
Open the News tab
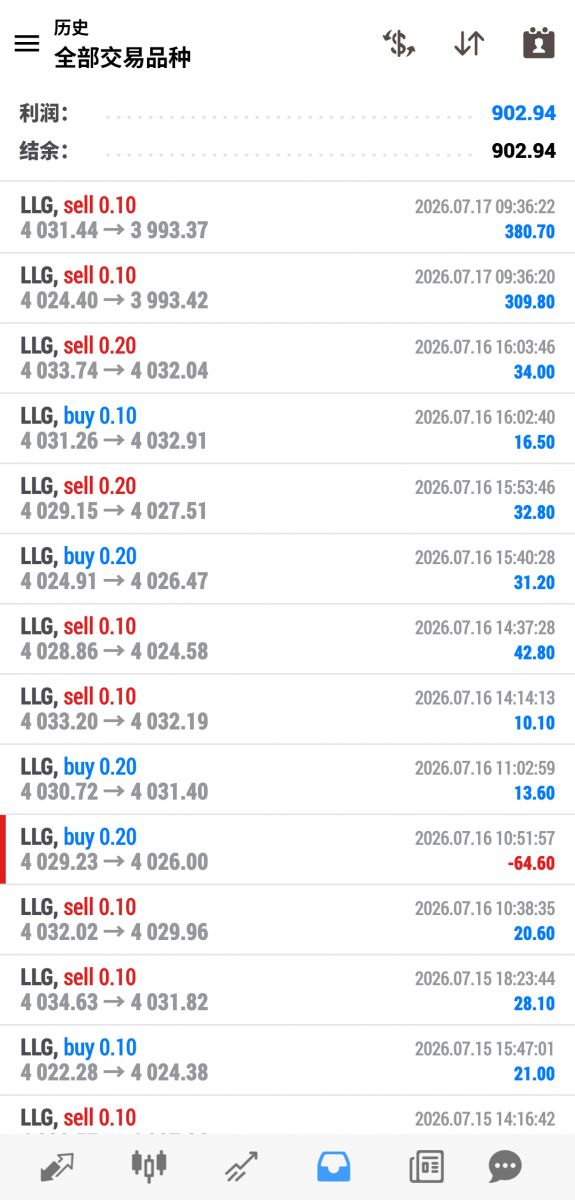[427, 1166]
